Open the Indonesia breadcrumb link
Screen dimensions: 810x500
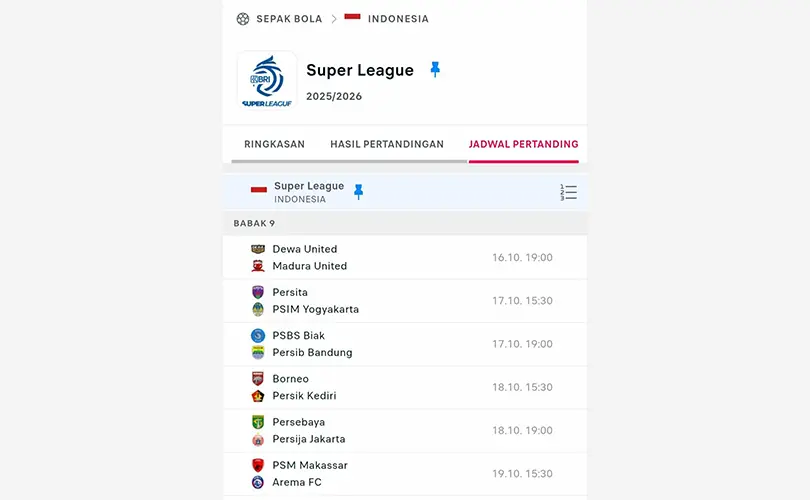pos(397,19)
